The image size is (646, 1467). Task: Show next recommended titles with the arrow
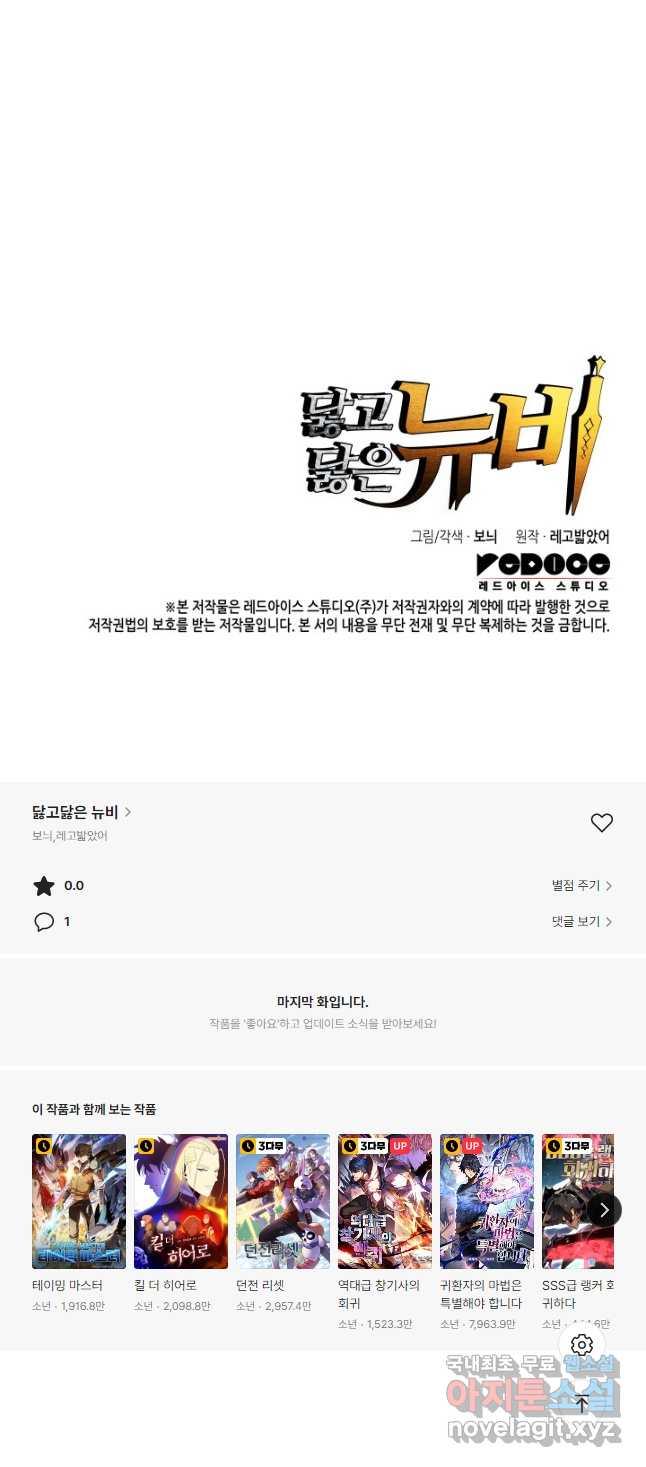click(x=604, y=1210)
